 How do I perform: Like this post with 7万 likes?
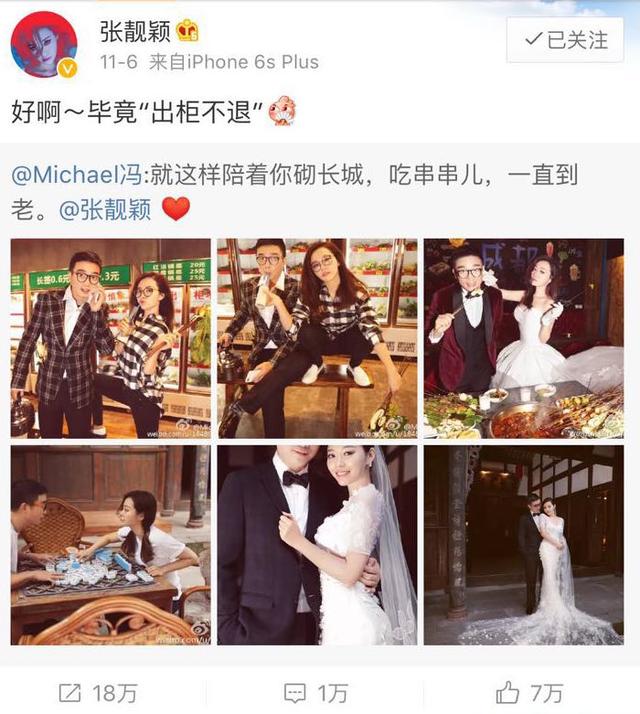click(530, 692)
